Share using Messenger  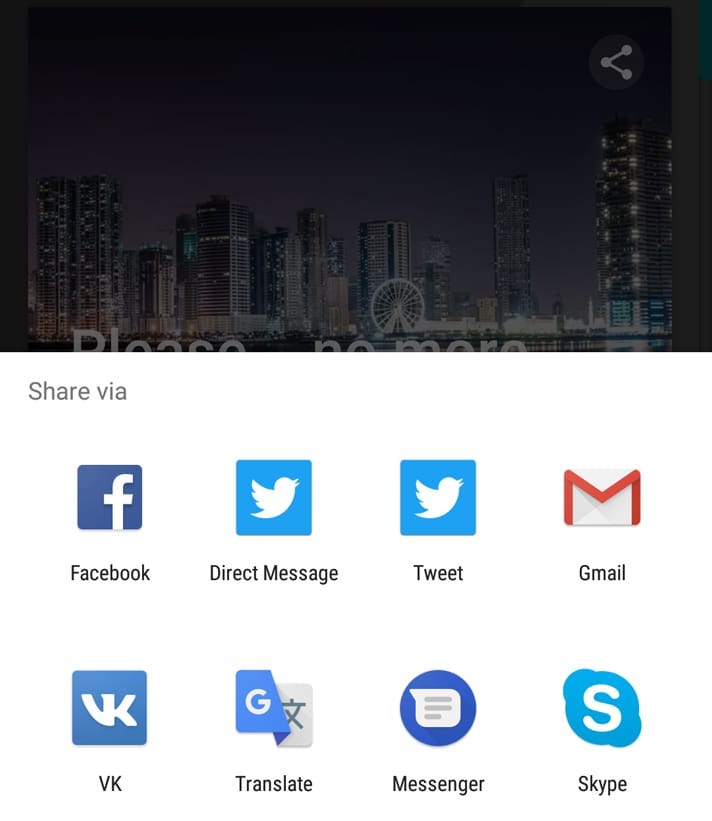[x=438, y=709]
